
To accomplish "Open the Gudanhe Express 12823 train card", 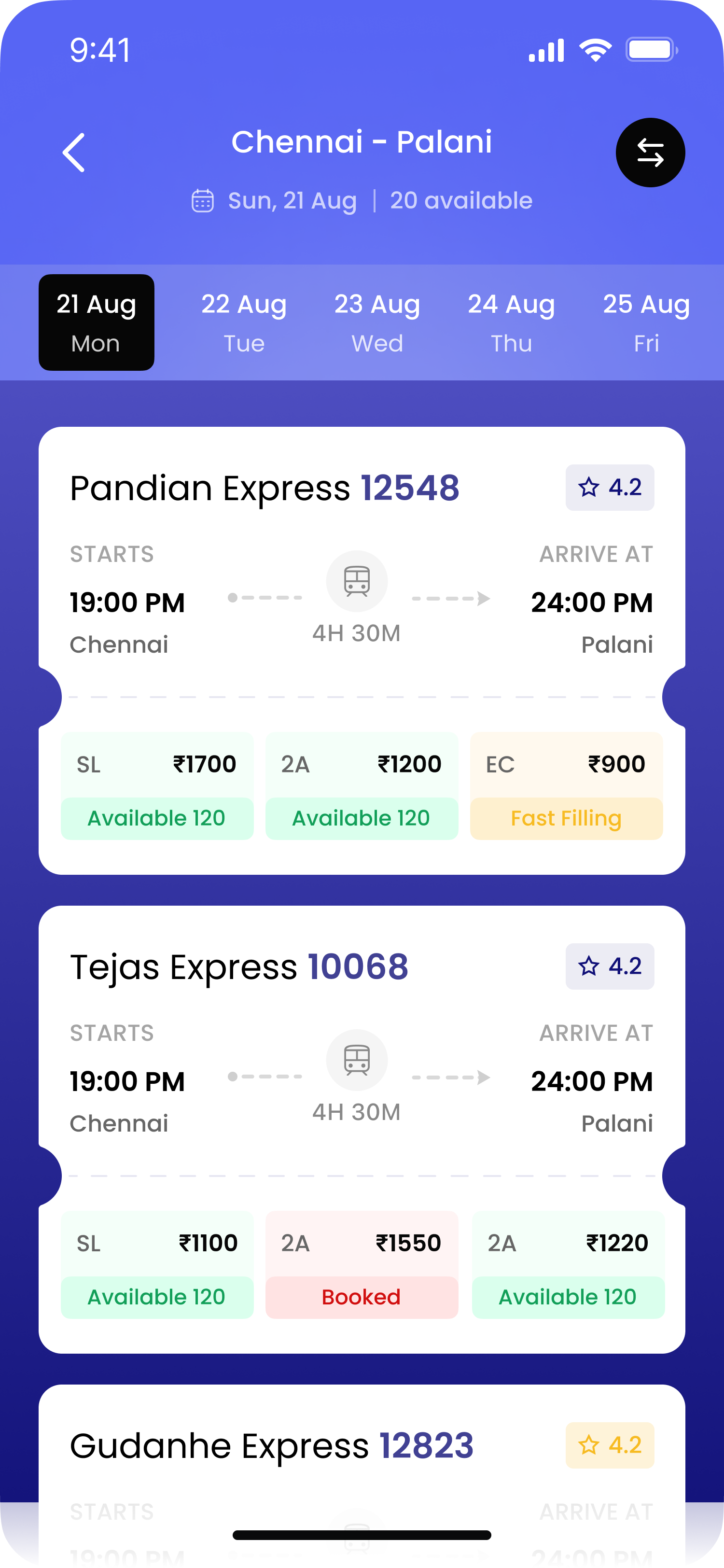I will [x=271, y=1446].
